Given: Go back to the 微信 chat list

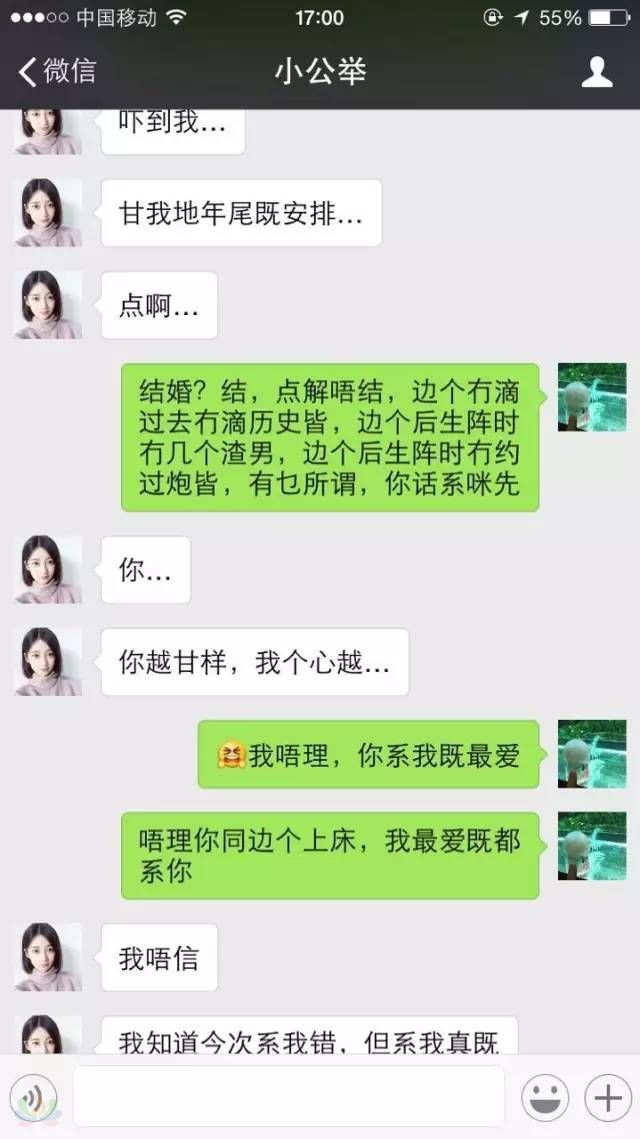Looking at the screenshot, I should (x=57, y=72).
